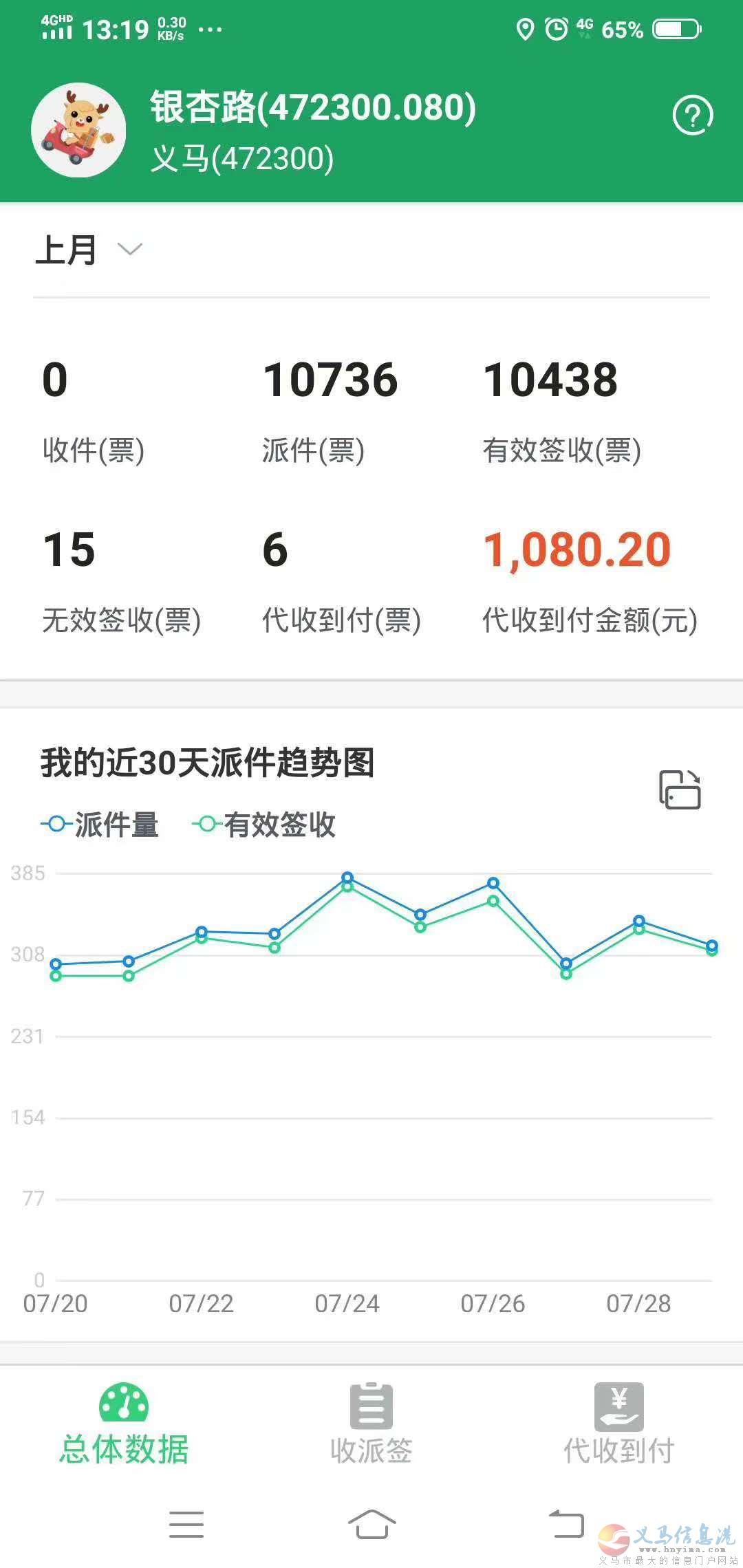Viewport: 743px width, 1568px height.
Task: Go to the system home screen
Action: pyautogui.click(x=371, y=1525)
